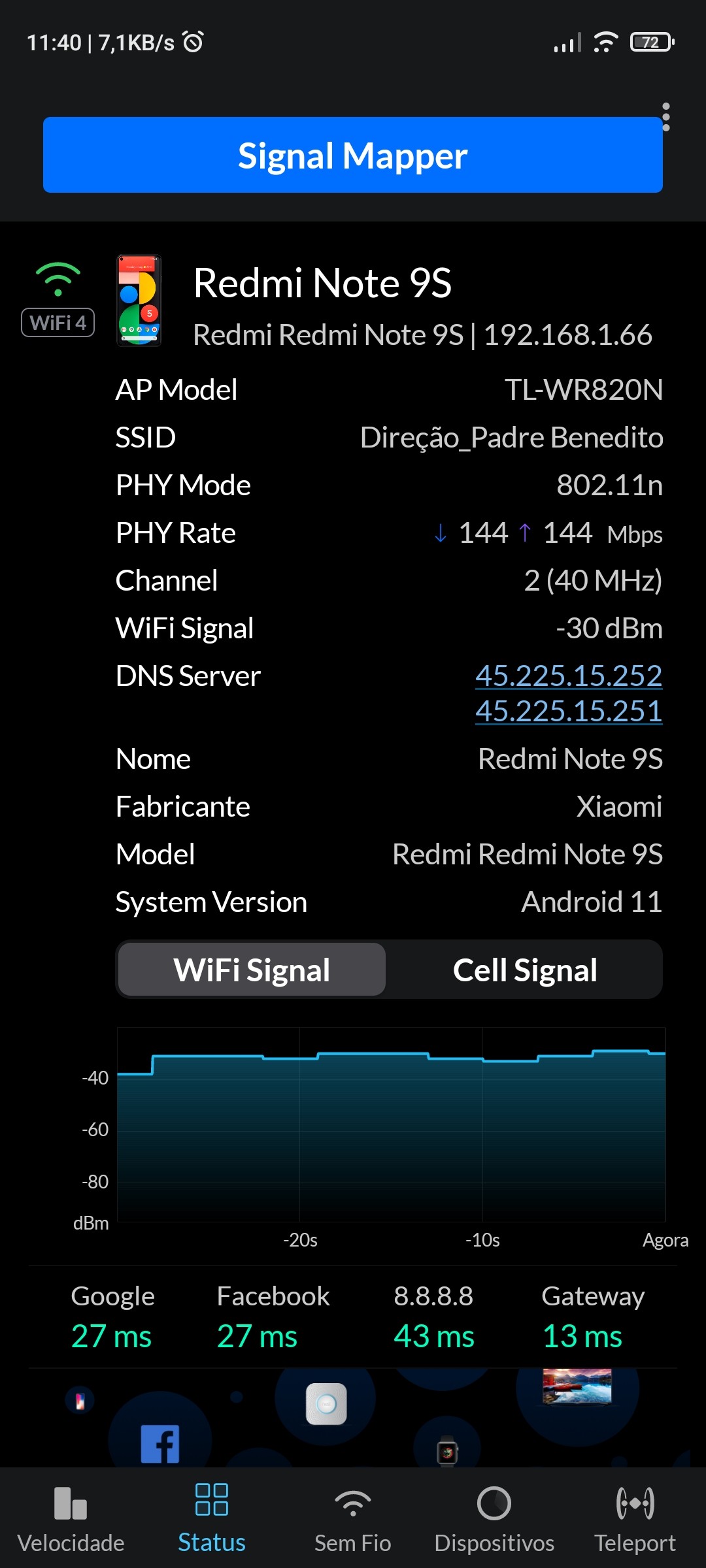Open DNS server link 45.225.15.252
This screenshot has height=1568, width=706.
click(x=568, y=676)
